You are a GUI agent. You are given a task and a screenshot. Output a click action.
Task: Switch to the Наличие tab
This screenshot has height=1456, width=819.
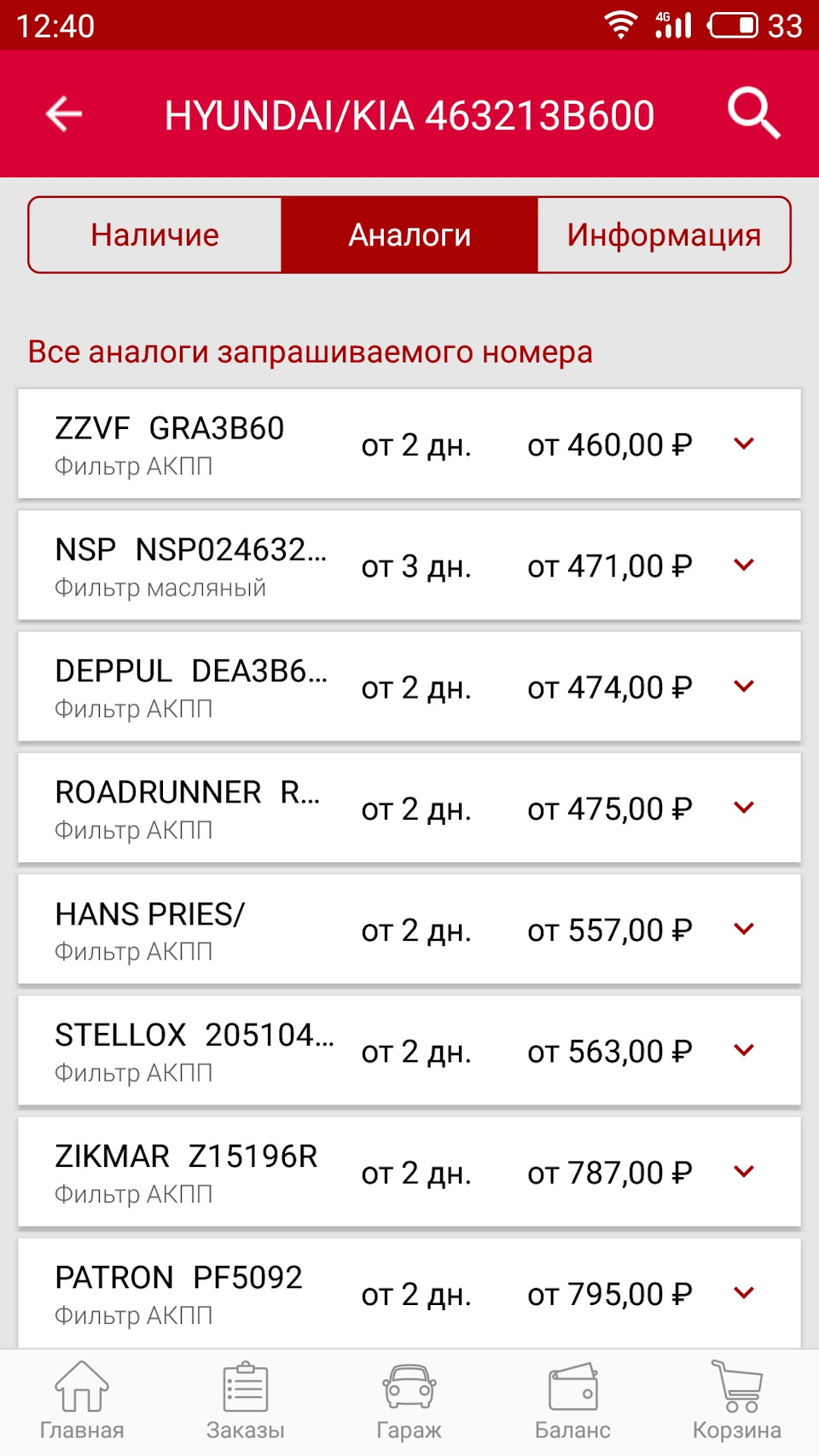(x=155, y=234)
